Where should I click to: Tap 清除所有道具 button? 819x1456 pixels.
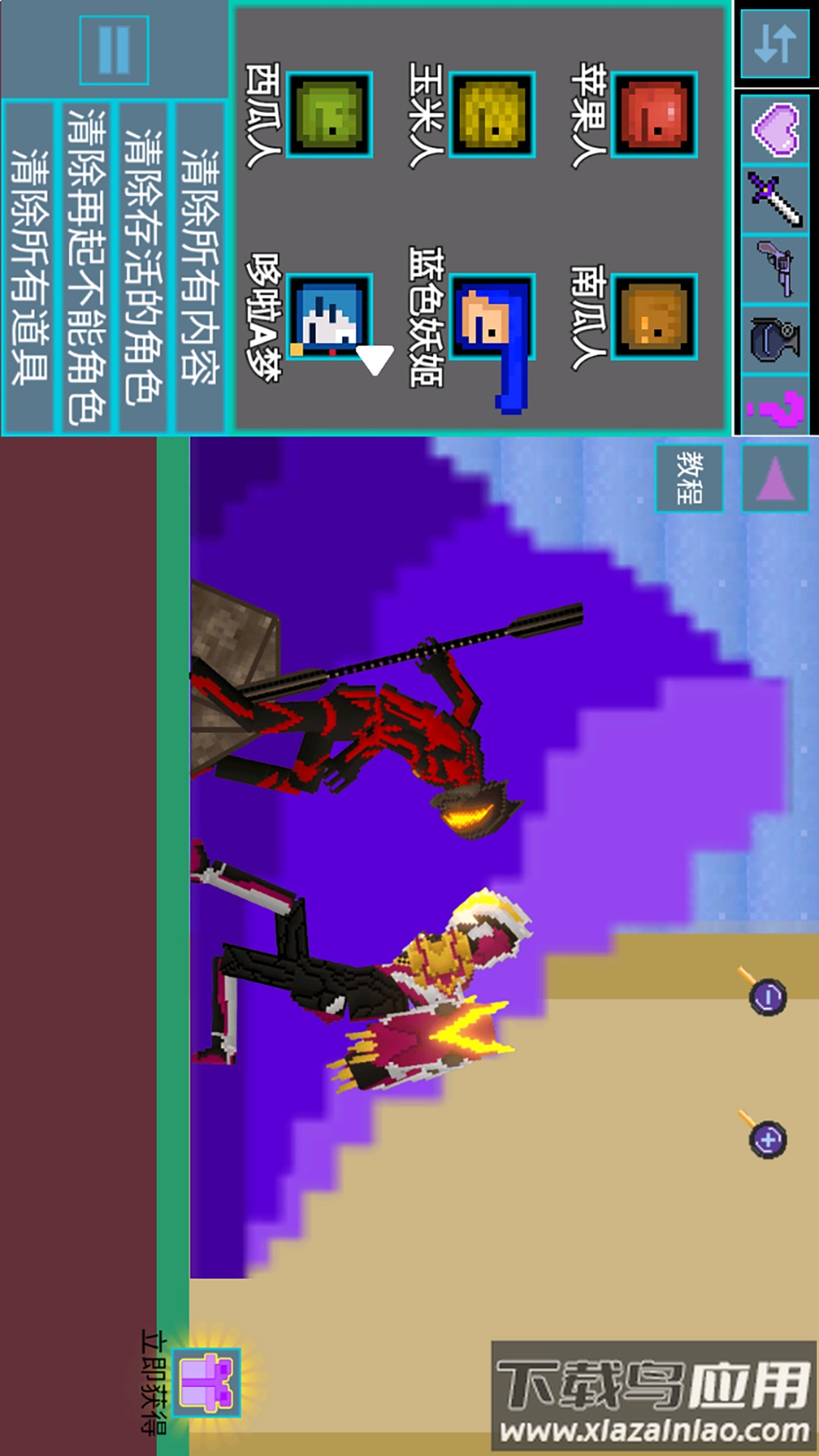point(29,267)
